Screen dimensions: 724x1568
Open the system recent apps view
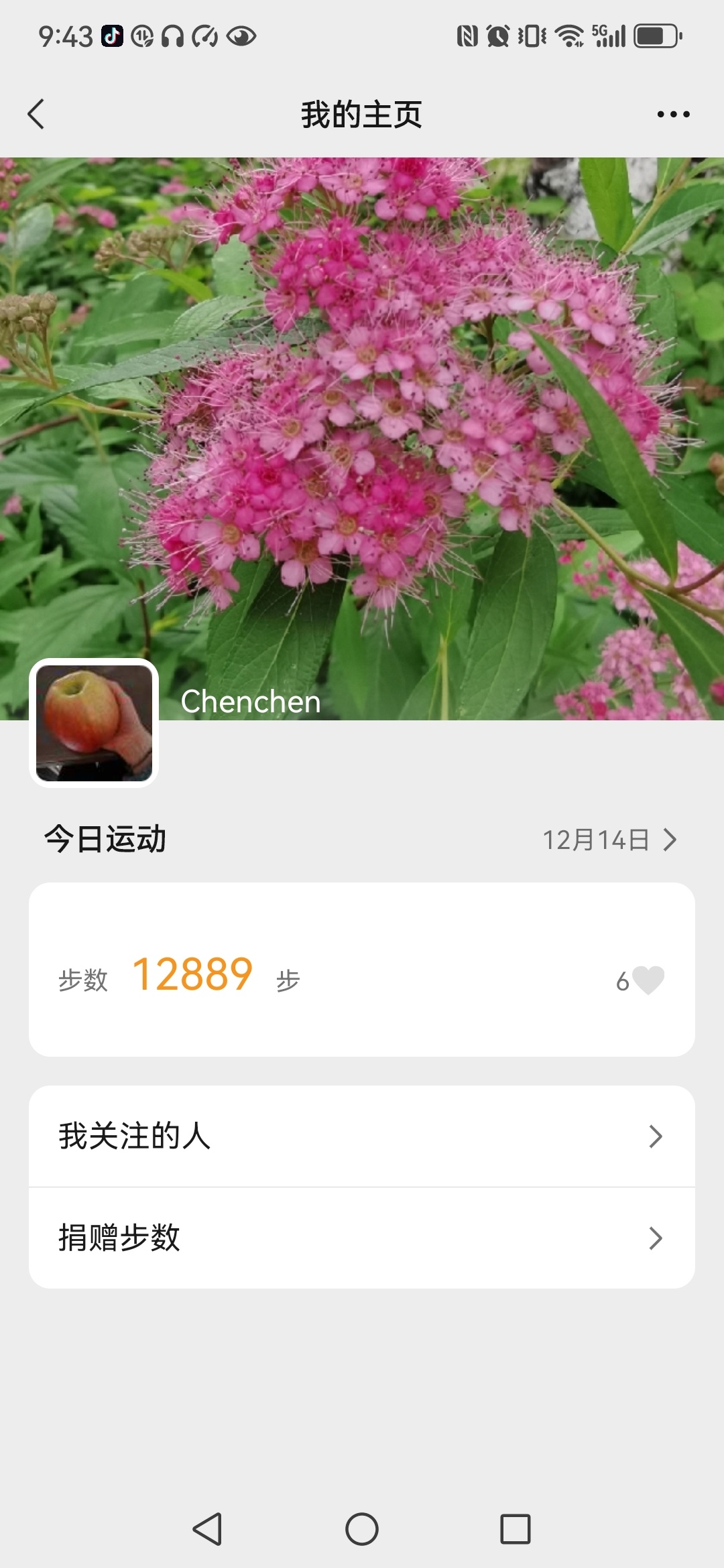[x=516, y=1529]
